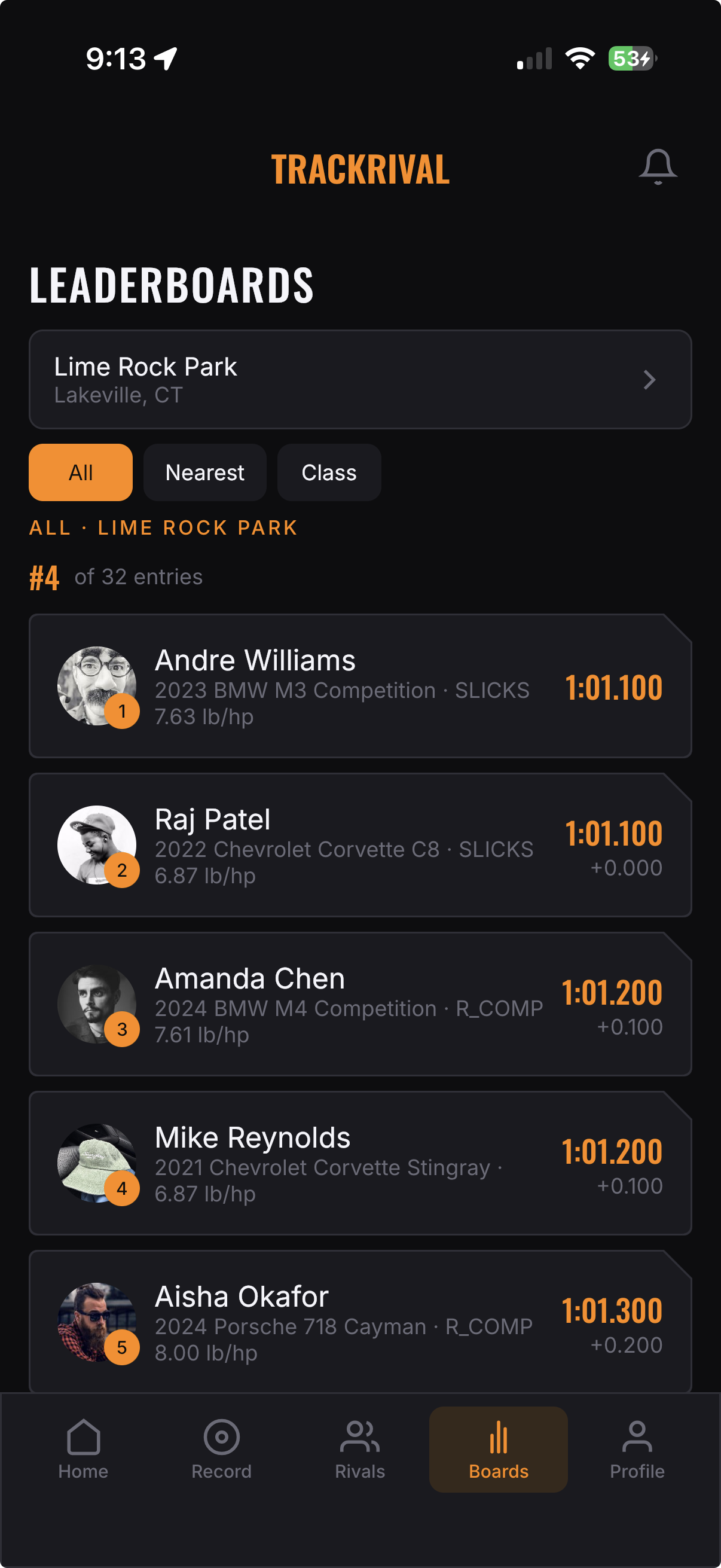Screen dimensions: 721x1568
Task: Tap Raj Patel's profile picture
Action: pos(97,845)
